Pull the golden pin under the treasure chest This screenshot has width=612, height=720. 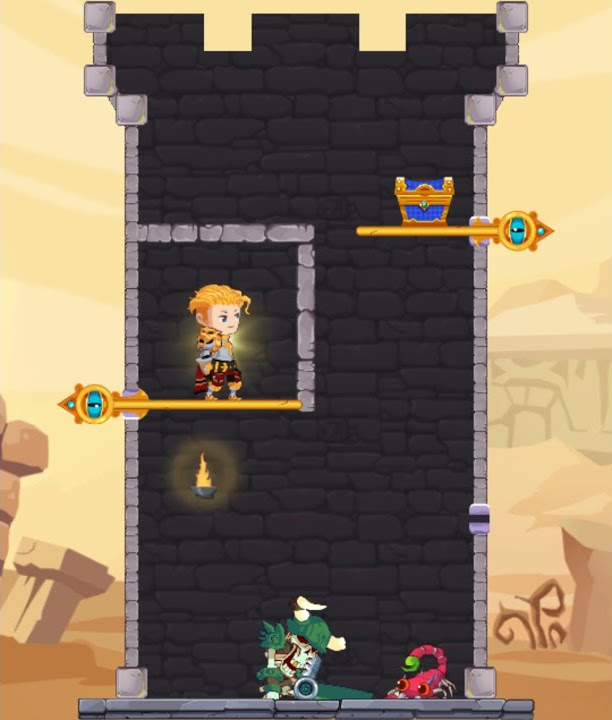coord(519,230)
